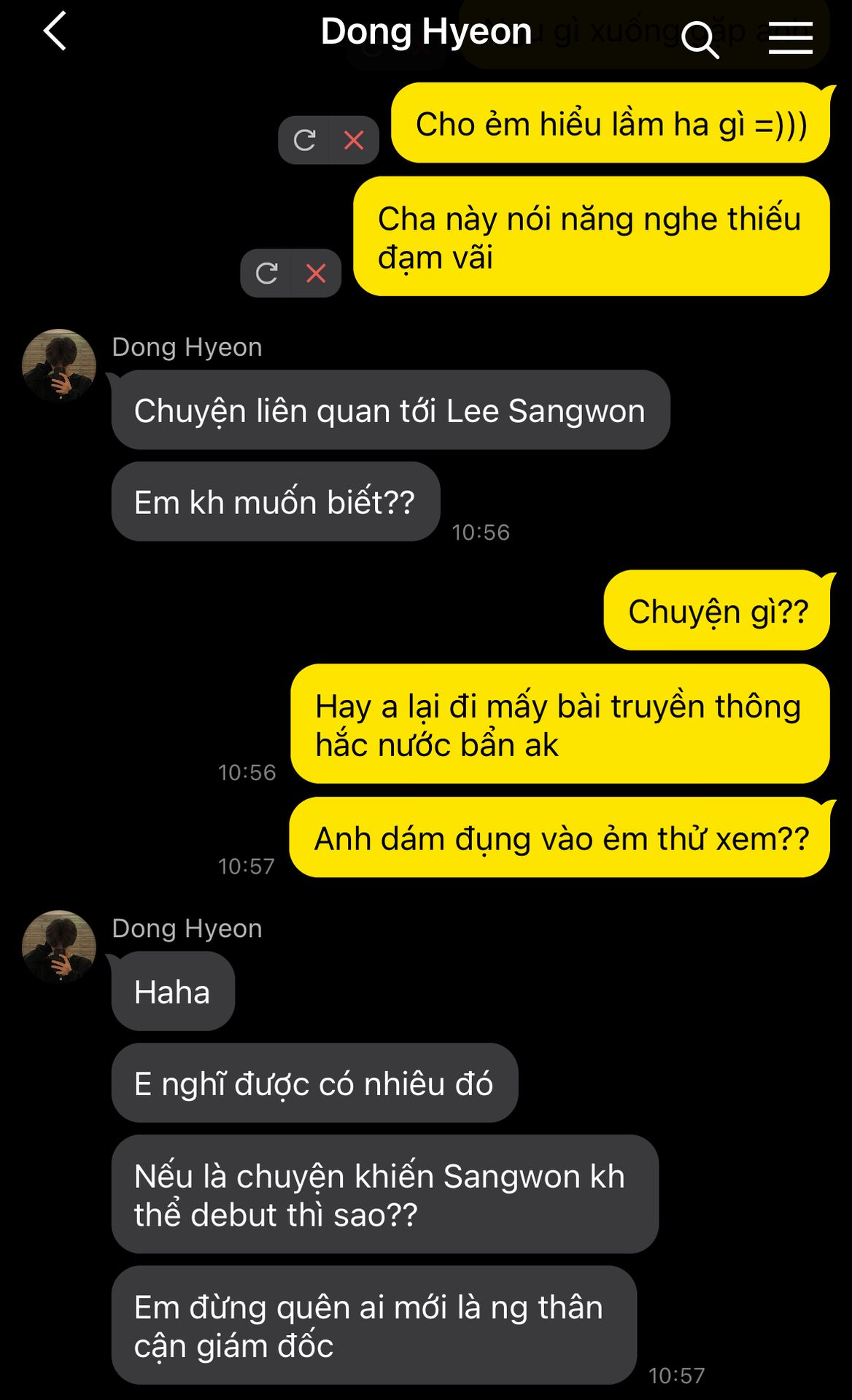Retry sending "Cha này nói năng nghe thiếu đạm vãi"
Image resolution: width=852 pixels, height=1400 pixels.
tap(266, 273)
